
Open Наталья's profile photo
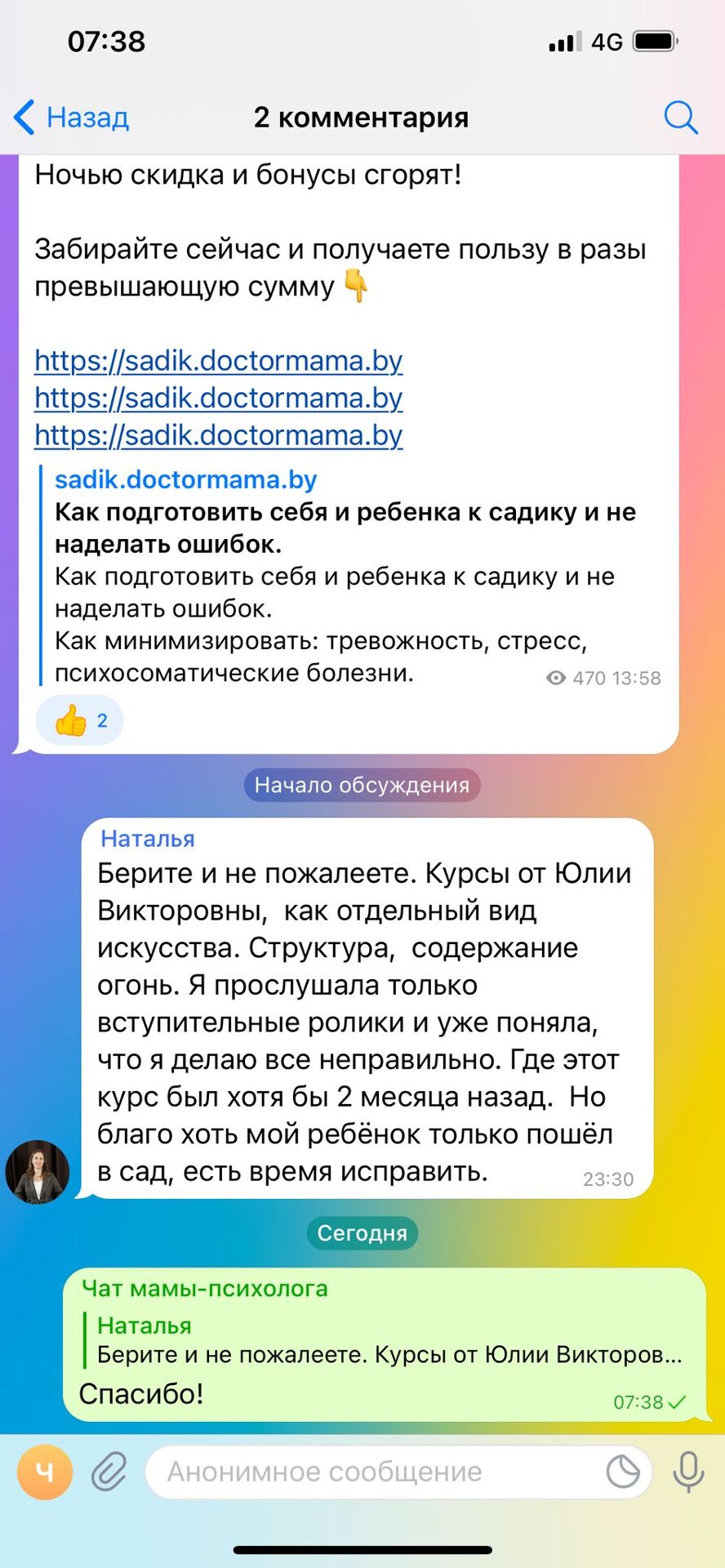[38, 1172]
